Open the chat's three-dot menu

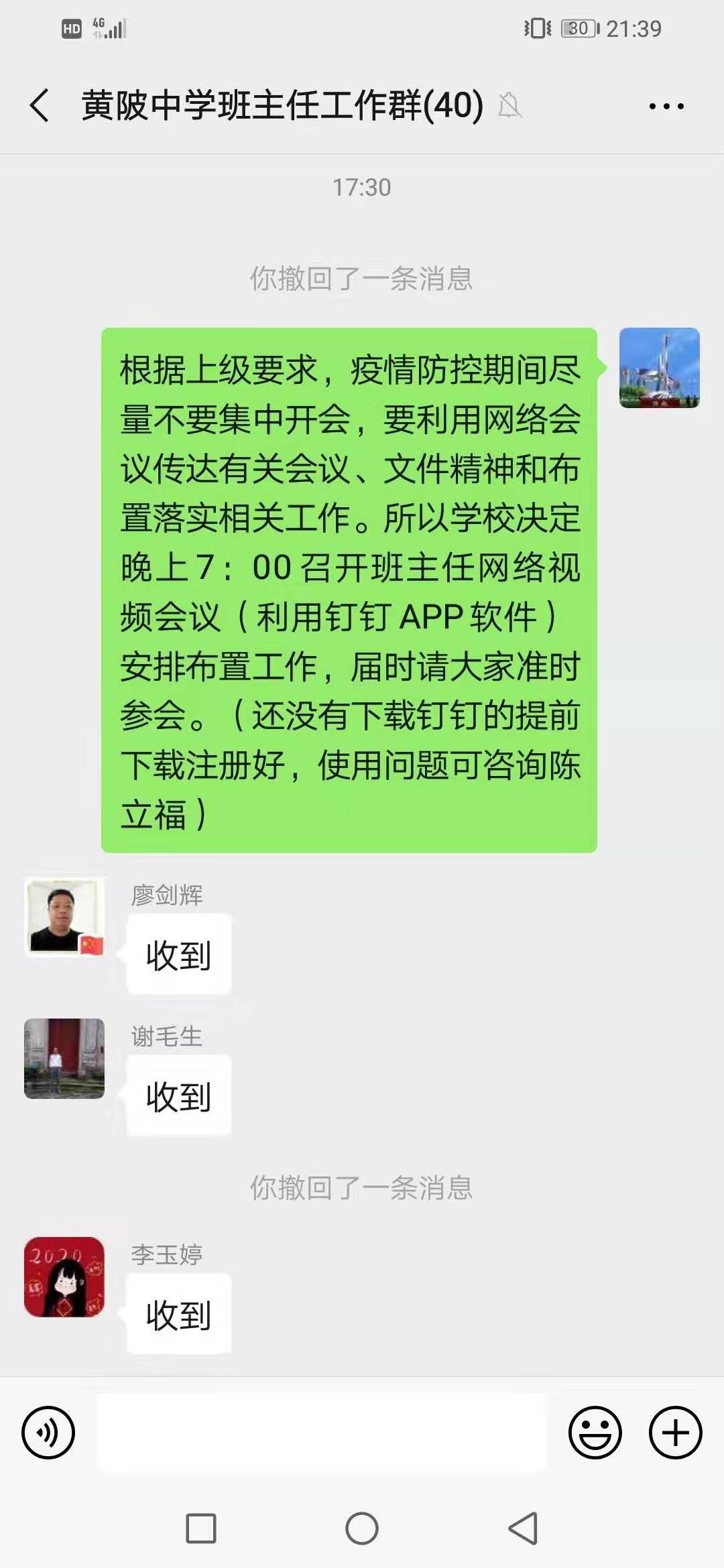[666, 106]
